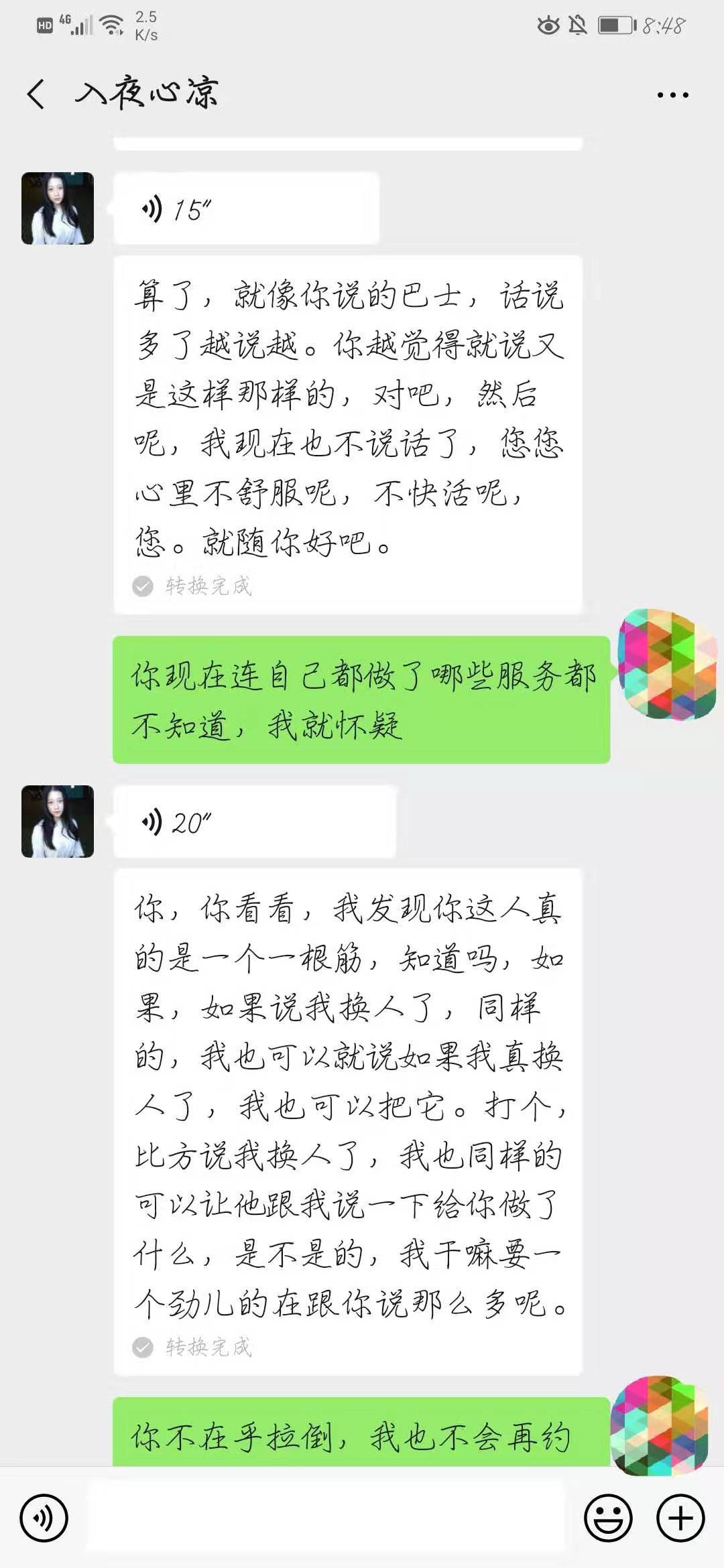Open contact avatar beside the 20-second voice message
The height and width of the screenshot is (1568, 724).
(x=58, y=822)
